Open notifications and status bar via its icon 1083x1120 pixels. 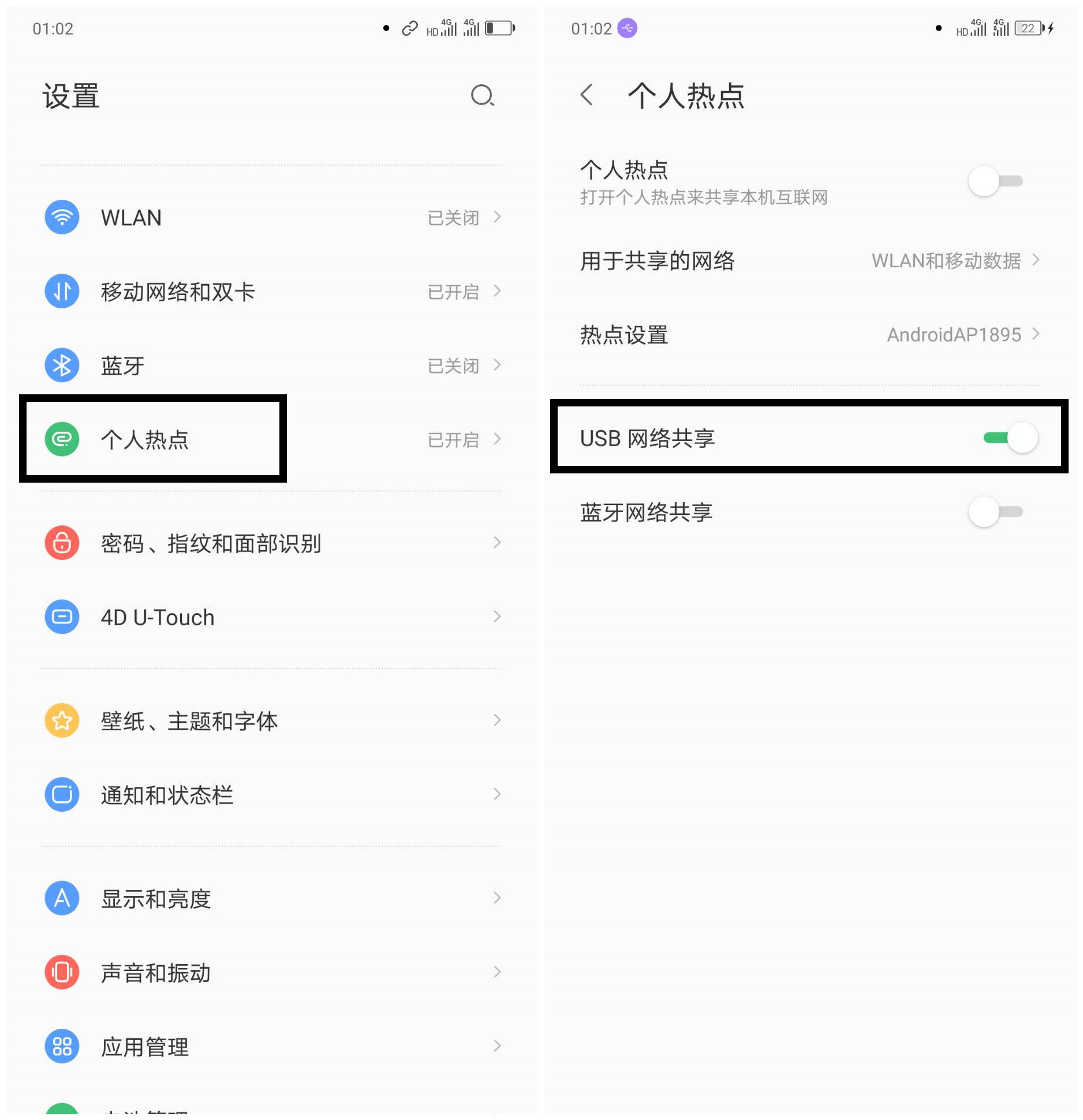click(x=62, y=794)
